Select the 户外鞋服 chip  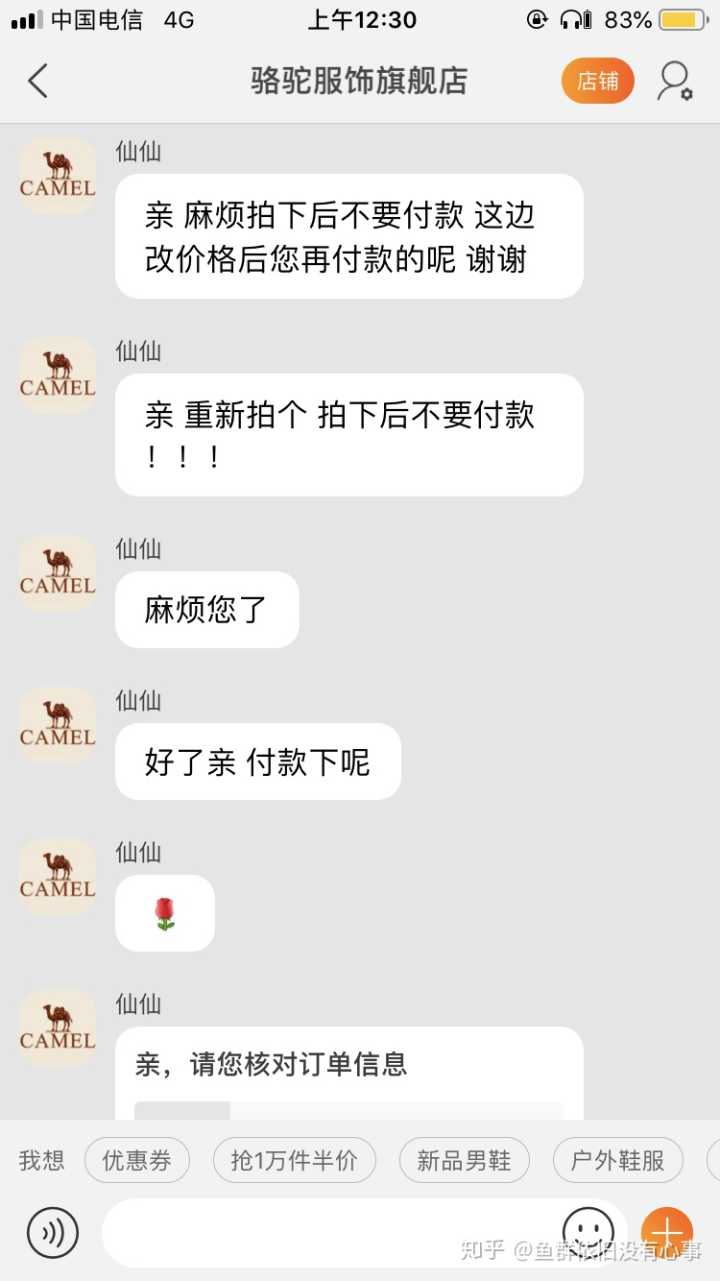tap(617, 1160)
